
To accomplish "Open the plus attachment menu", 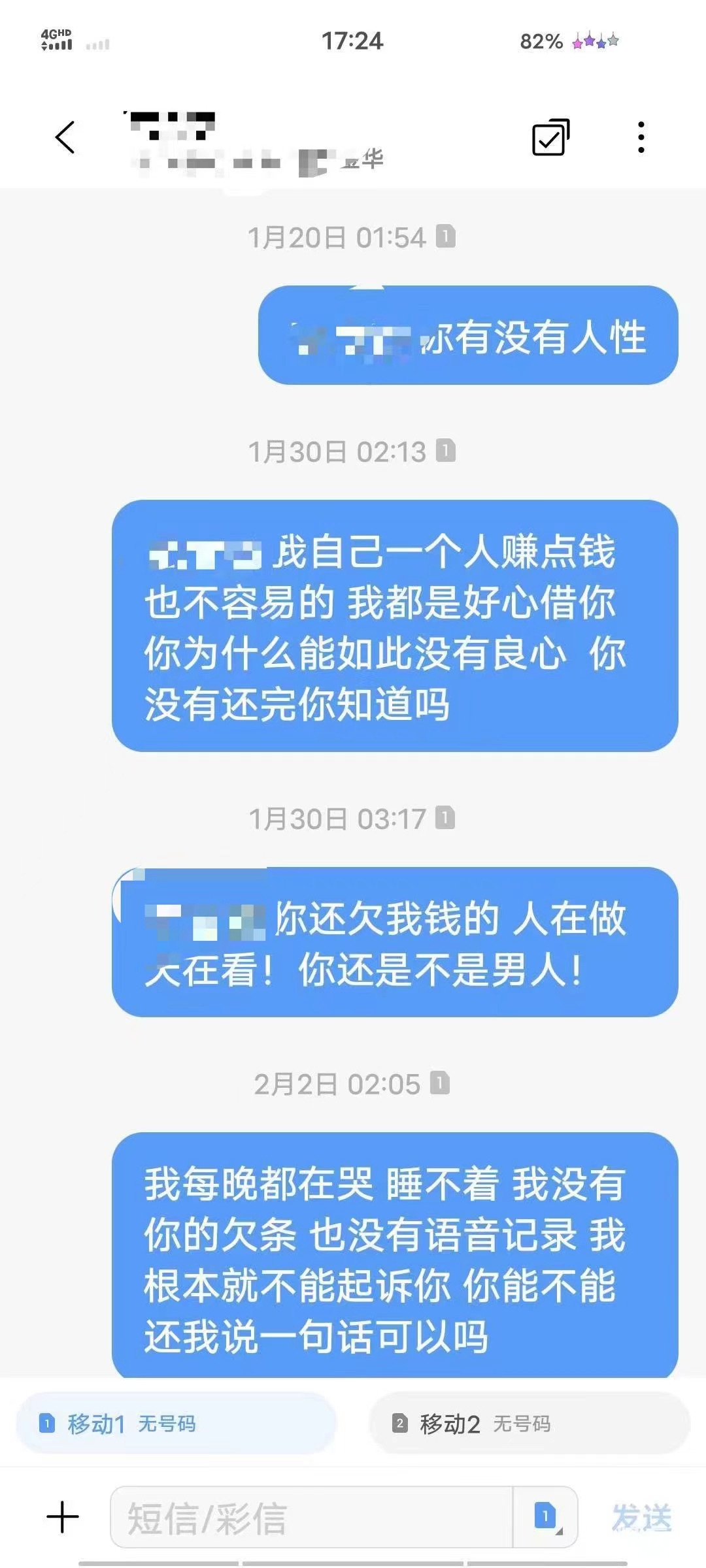I will [63, 1517].
